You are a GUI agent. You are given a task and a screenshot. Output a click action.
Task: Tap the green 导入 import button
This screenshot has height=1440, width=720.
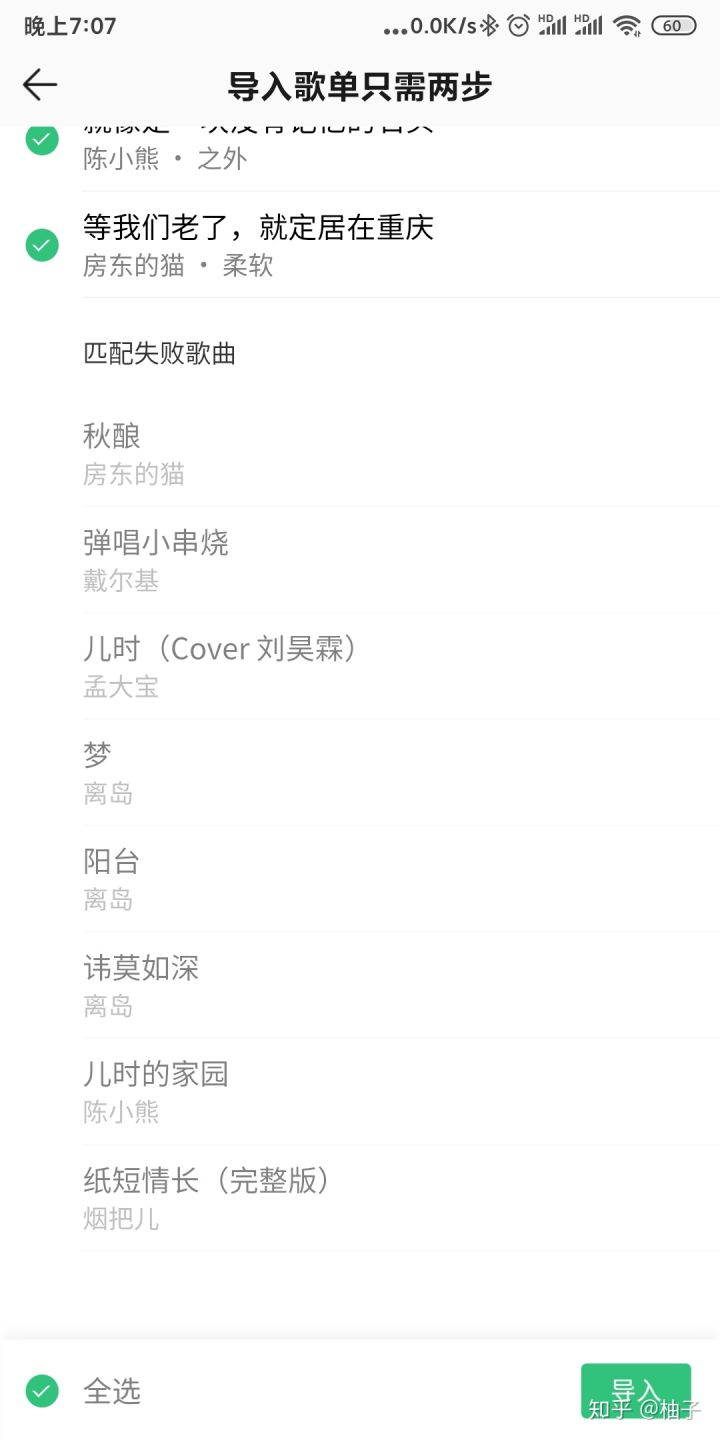pos(636,1391)
